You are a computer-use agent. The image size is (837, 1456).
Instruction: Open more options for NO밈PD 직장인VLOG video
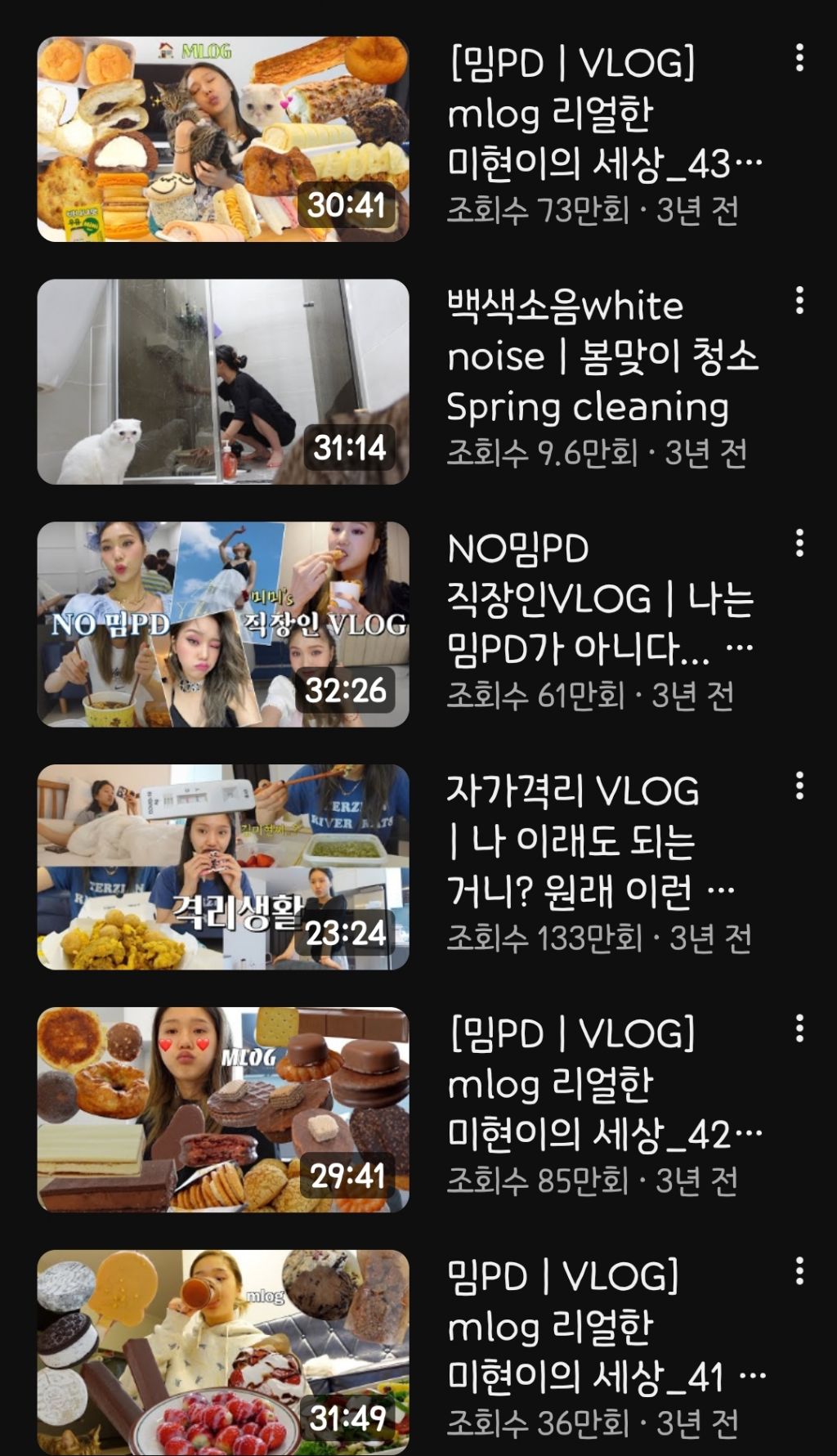799,544
